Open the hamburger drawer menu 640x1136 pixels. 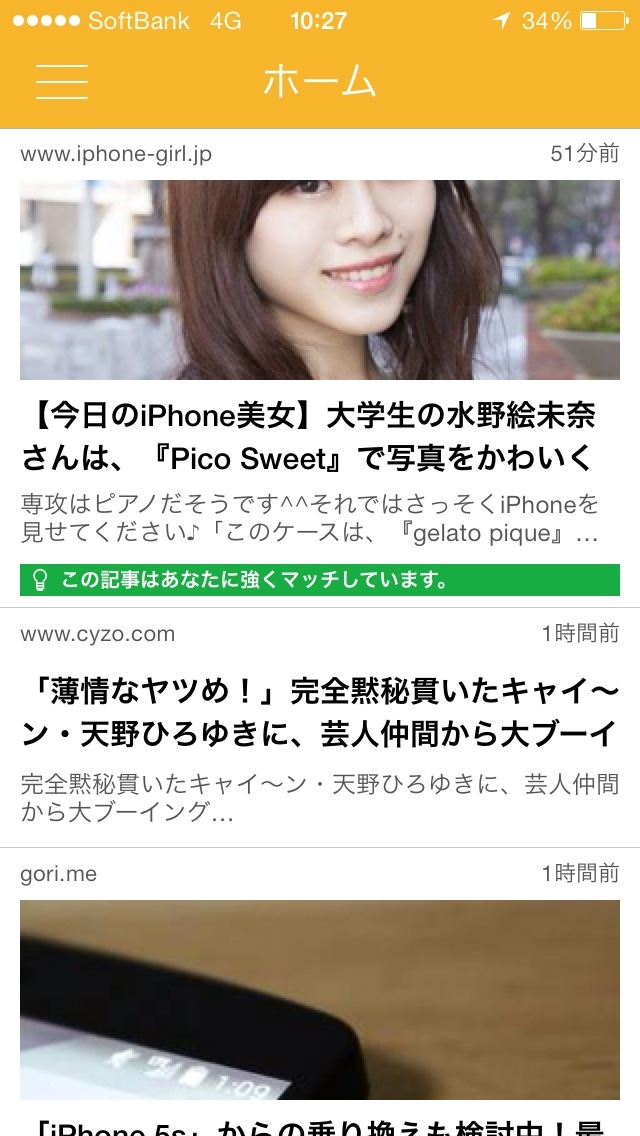(x=62, y=81)
